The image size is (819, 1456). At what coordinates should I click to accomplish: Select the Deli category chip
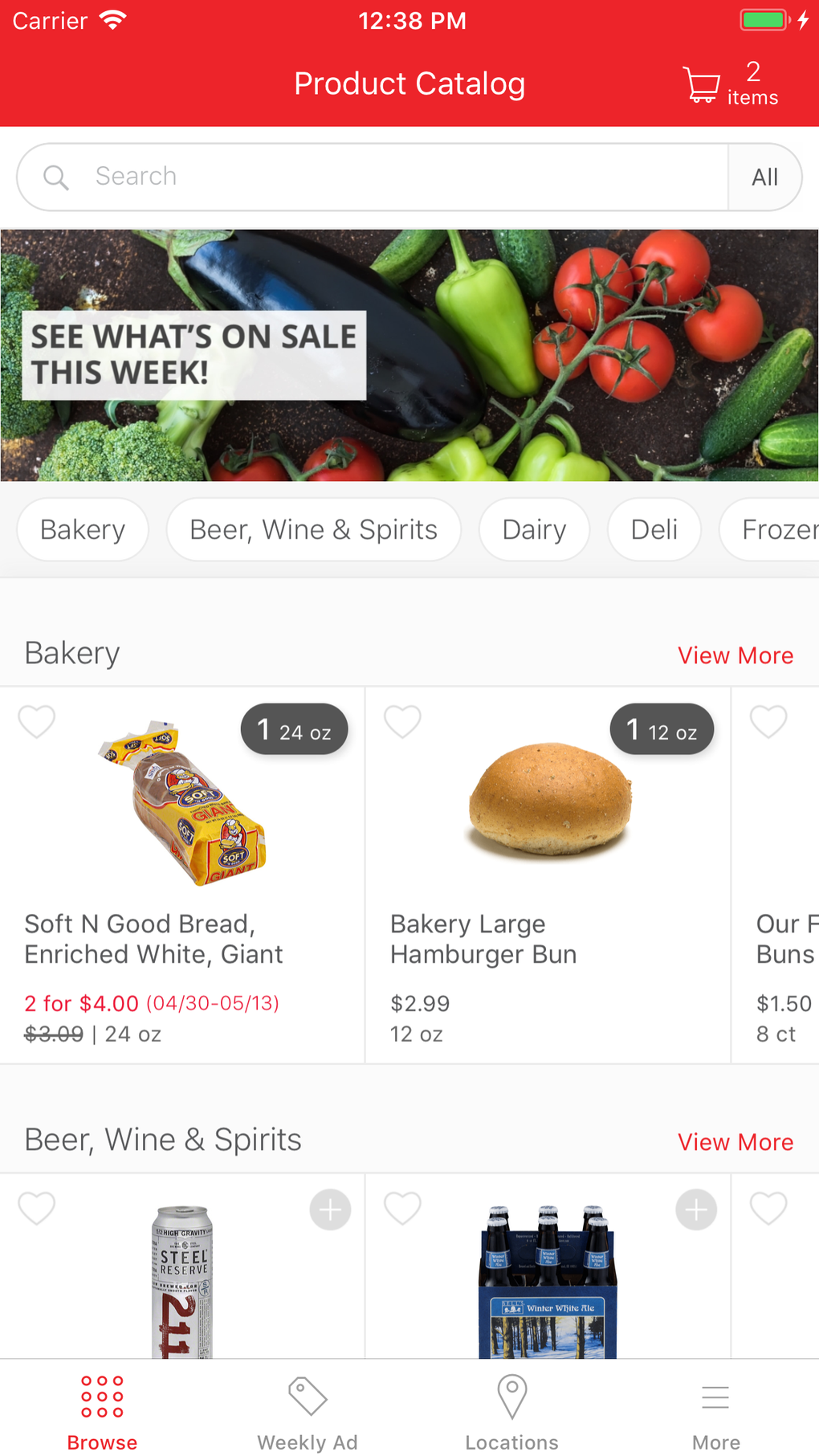(x=654, y=530)
